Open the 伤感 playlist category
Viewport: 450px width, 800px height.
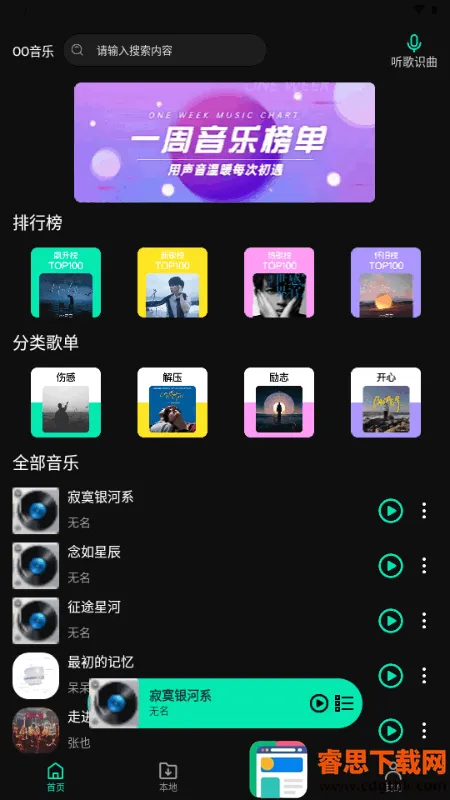pos(66,403)
